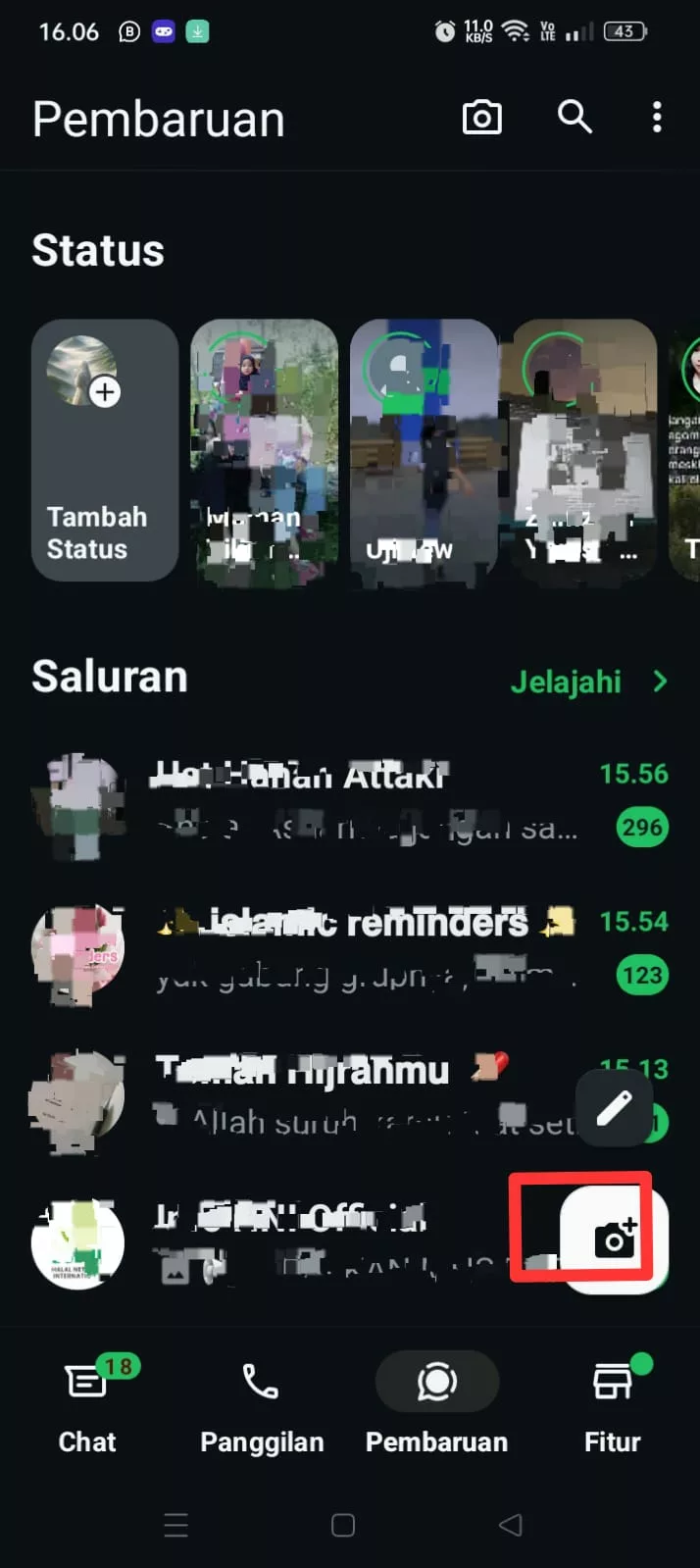
Task: Open the camera icon in the top bar
Action: (x=481, y=119)
